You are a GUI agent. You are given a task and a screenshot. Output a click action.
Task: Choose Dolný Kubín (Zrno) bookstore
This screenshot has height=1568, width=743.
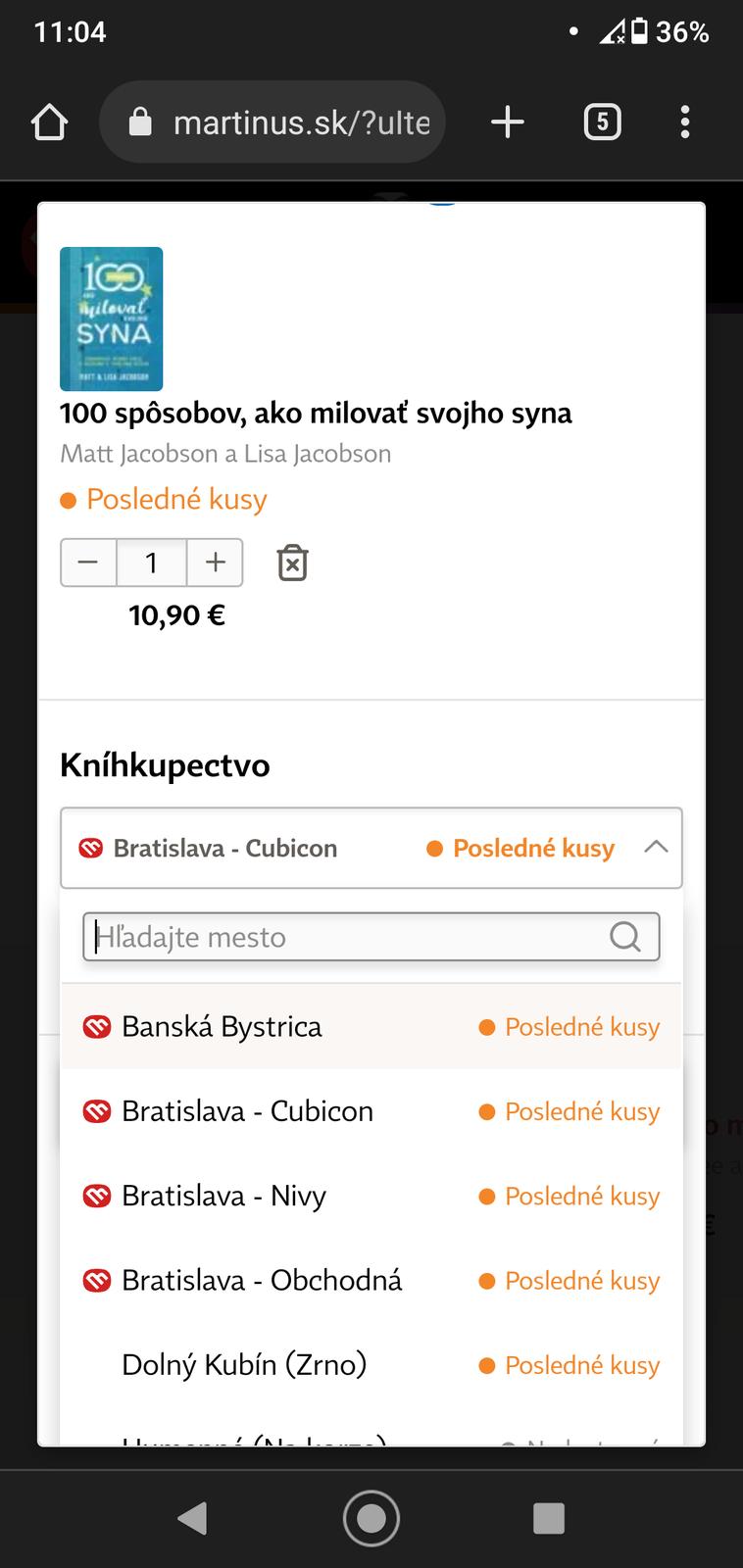point(371,1364)
